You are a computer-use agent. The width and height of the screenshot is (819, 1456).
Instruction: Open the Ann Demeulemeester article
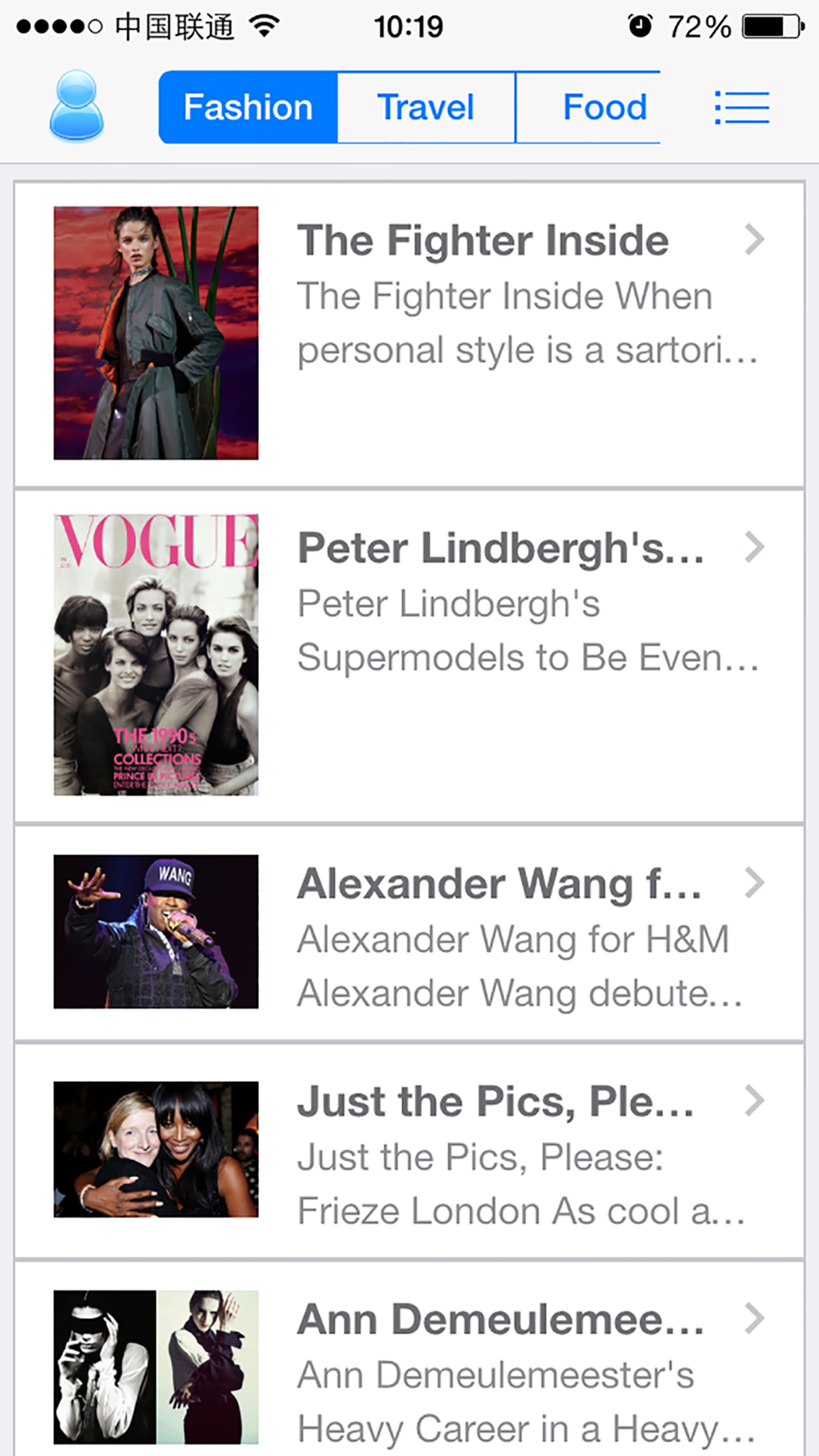point(500,1319)
